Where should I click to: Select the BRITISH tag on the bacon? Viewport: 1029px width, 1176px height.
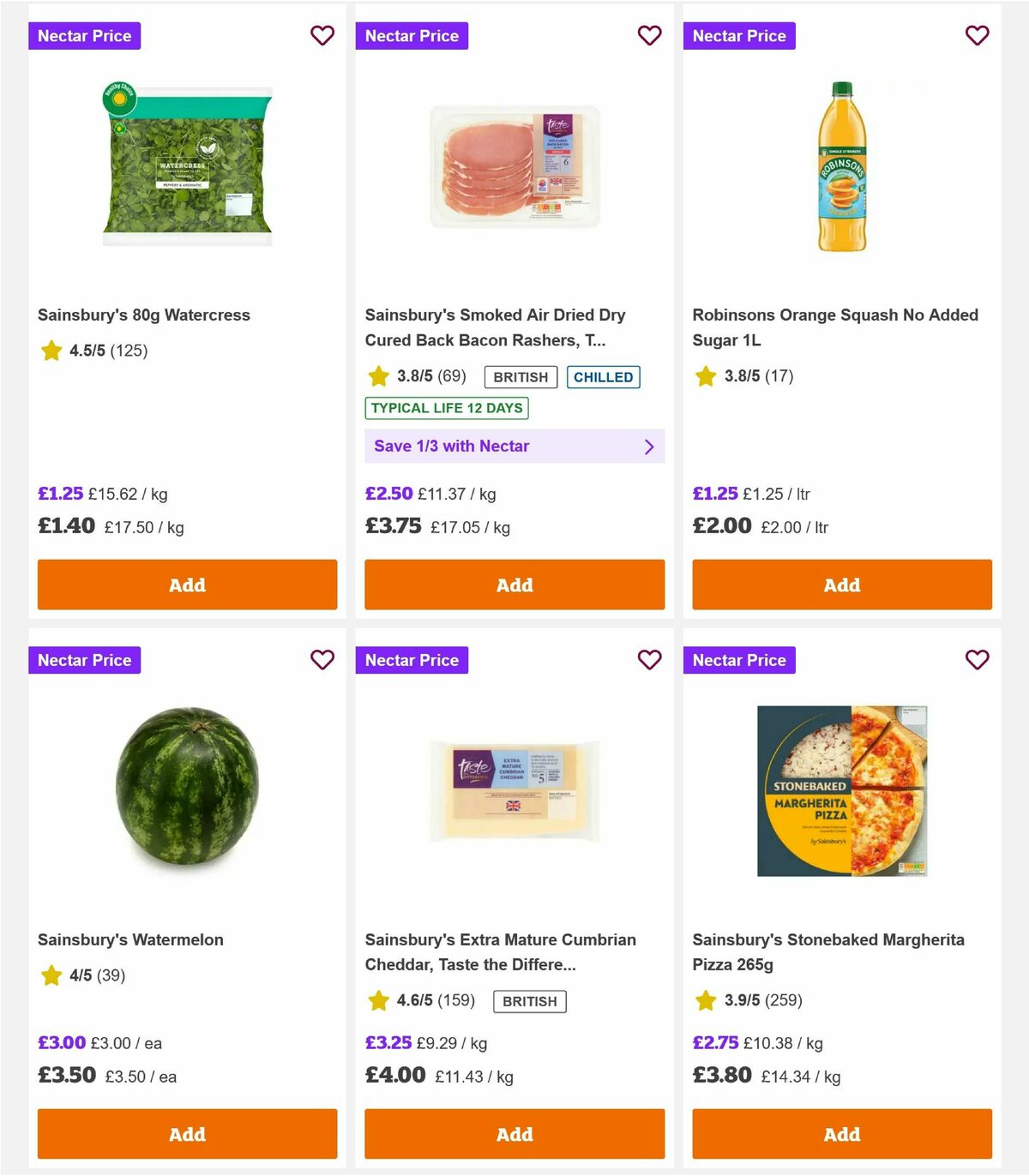pyautogui.click(x=521, y=376)
